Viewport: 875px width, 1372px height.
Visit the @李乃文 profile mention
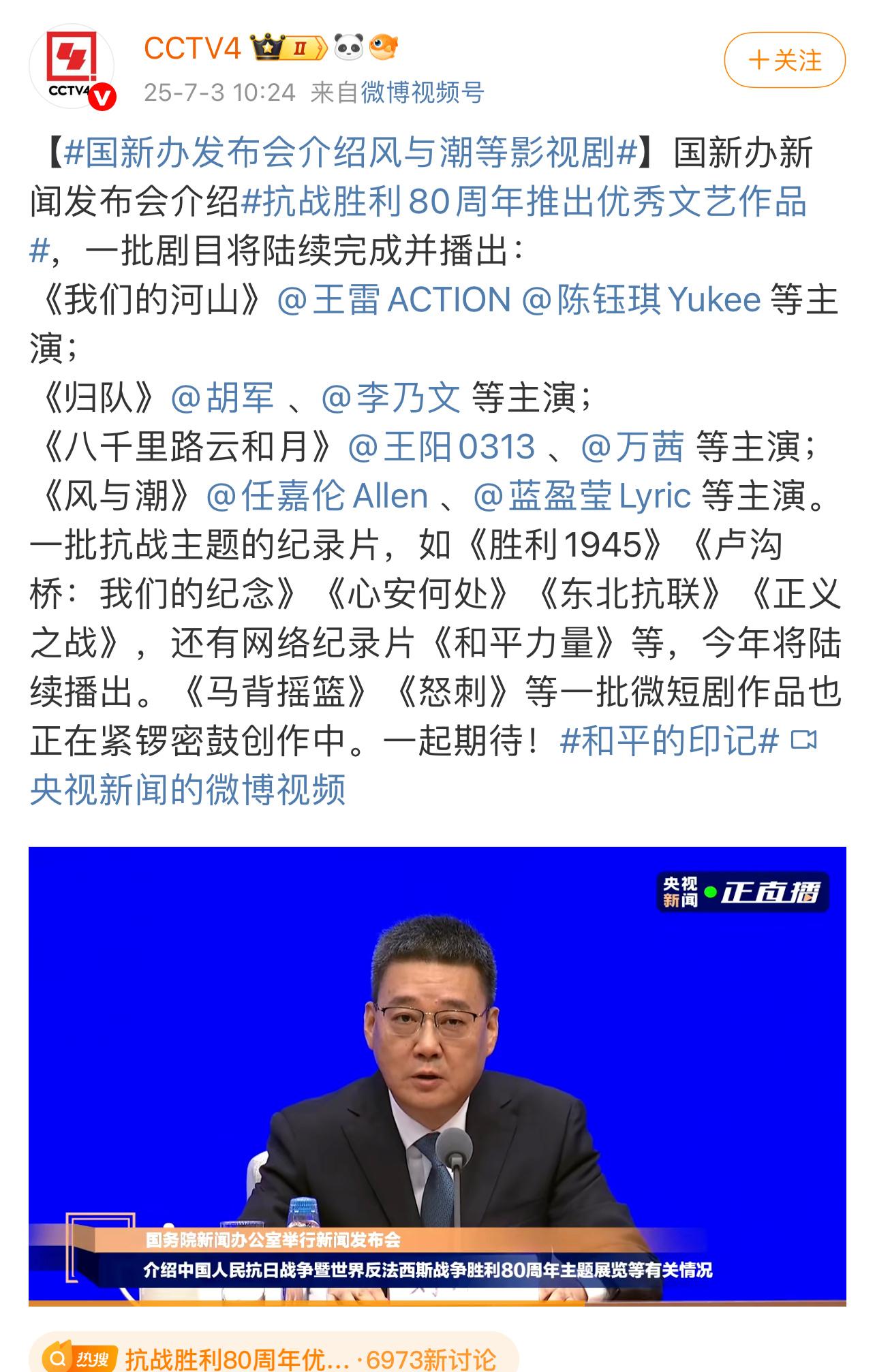click(x=390, y=398)
